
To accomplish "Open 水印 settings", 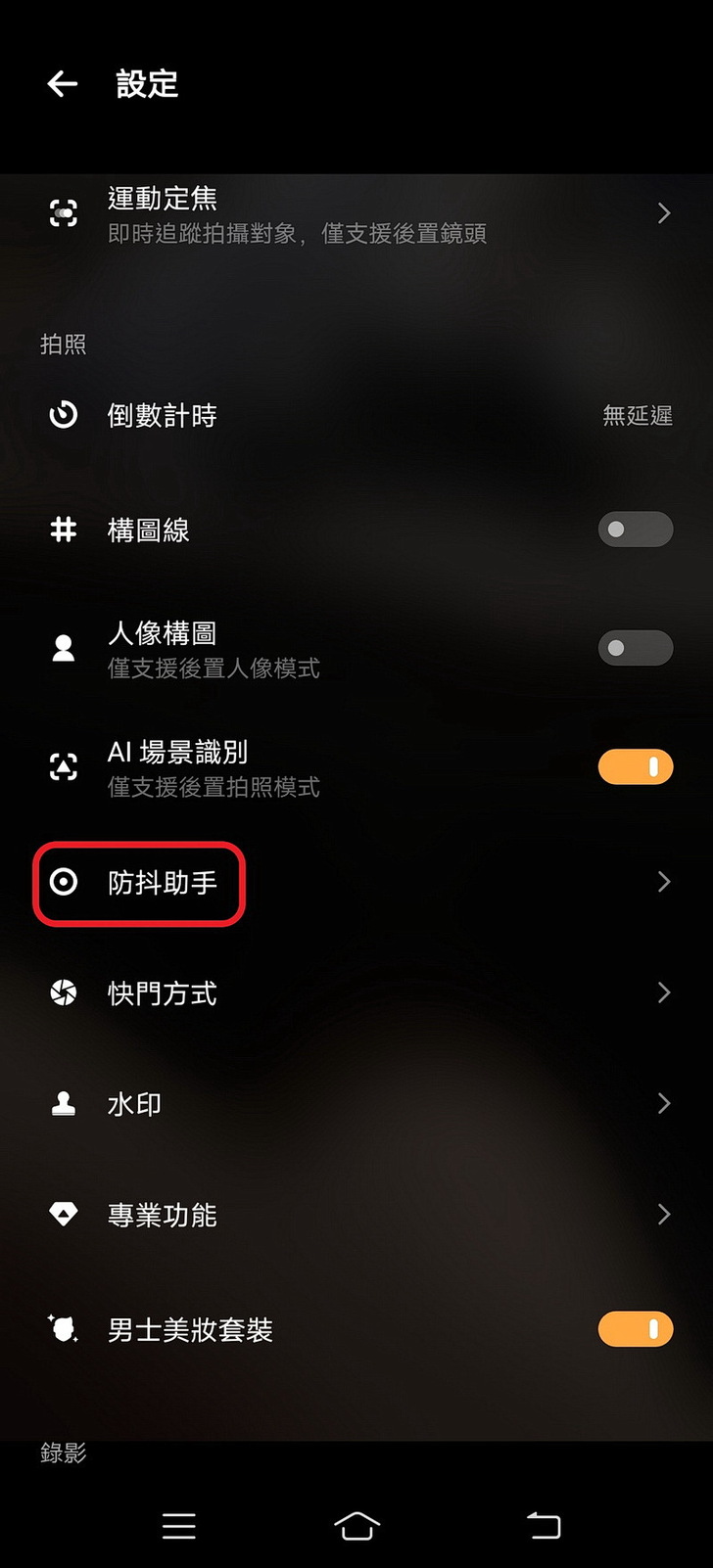I will [356, 1104].
